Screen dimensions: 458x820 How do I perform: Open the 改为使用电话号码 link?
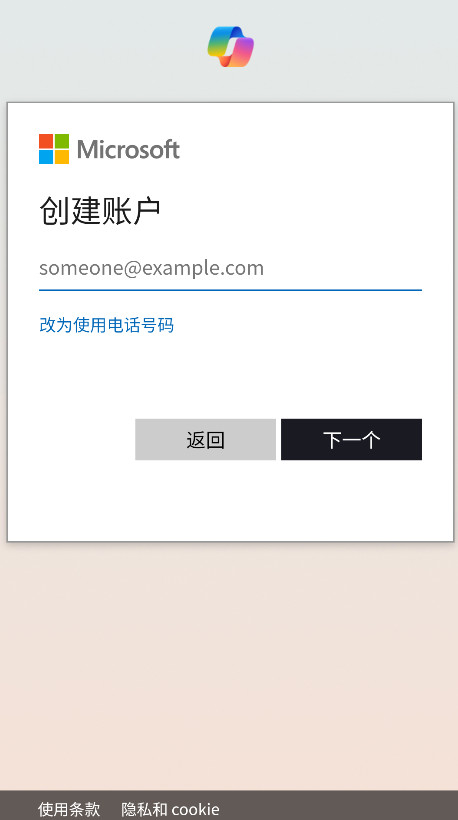point(106,325)
